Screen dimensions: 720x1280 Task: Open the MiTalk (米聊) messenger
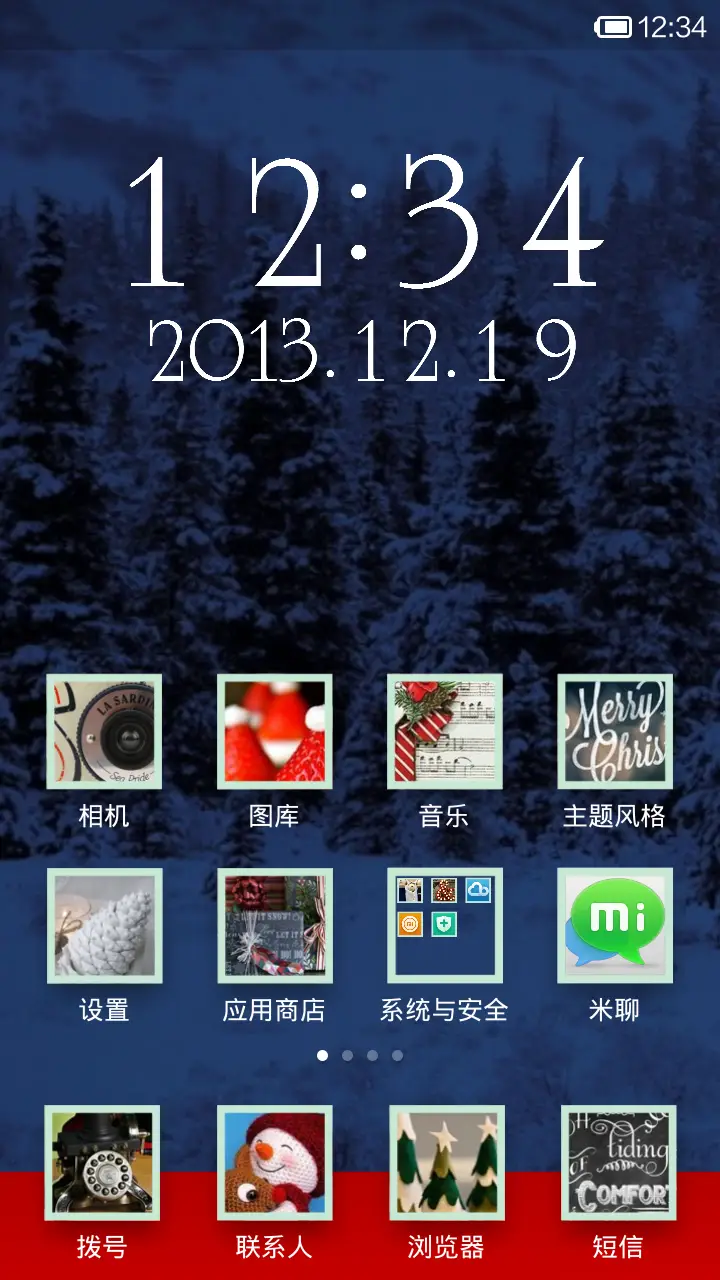coord(615,924)
